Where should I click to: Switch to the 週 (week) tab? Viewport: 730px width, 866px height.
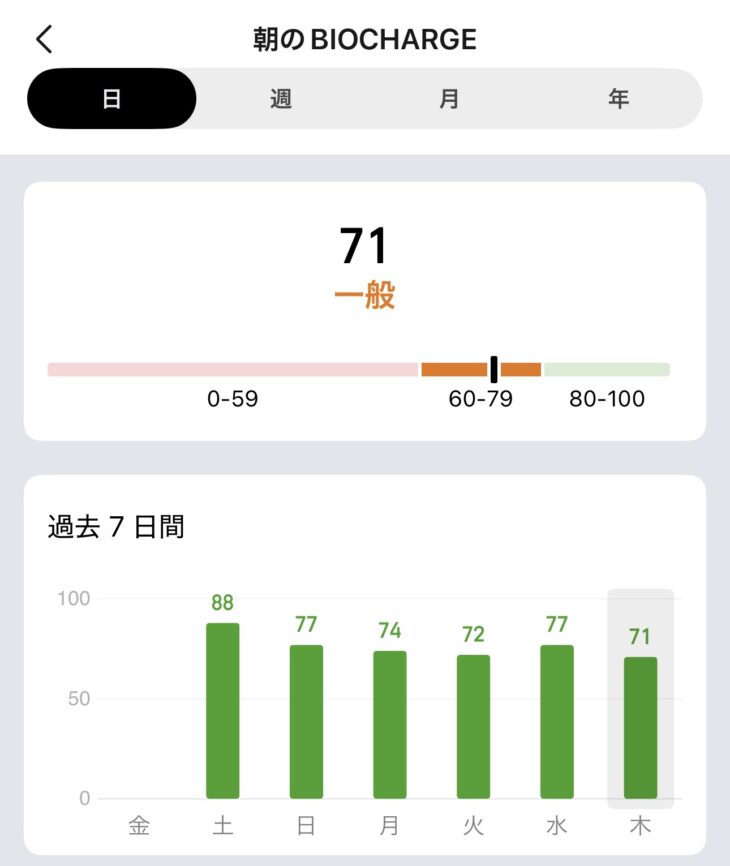tap(279, 98)
